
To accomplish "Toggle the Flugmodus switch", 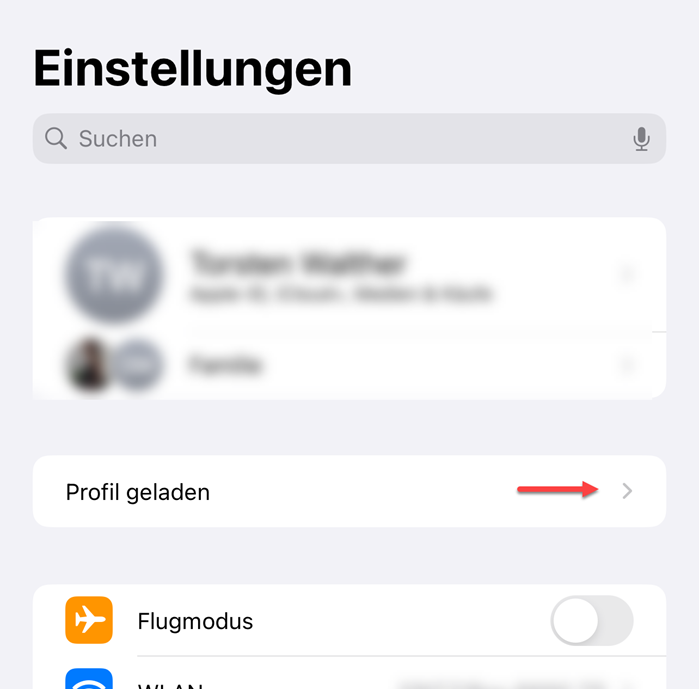I will point(591,621).
